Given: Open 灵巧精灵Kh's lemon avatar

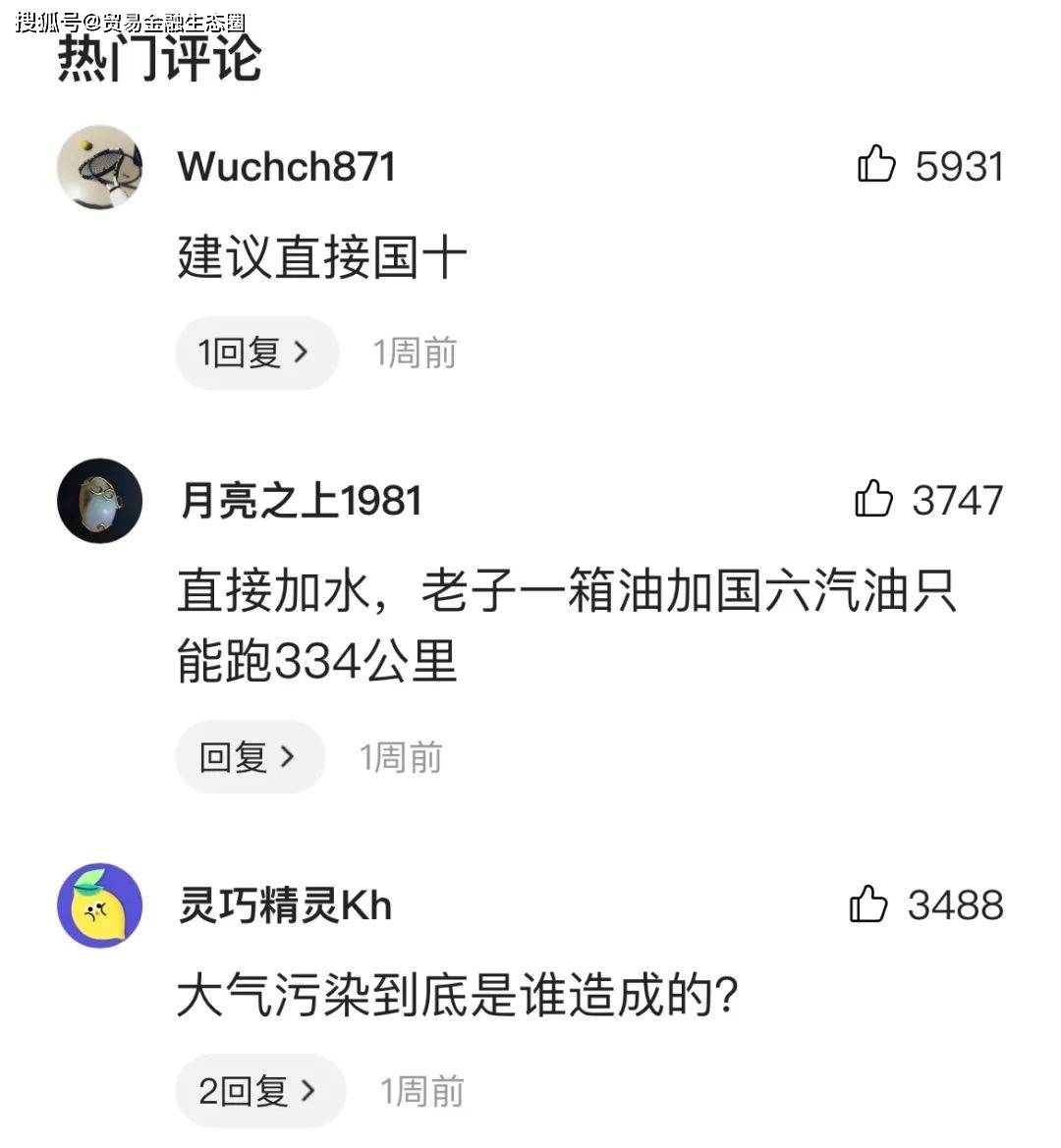Looking at the screenshot, I should tap(99, 906).
